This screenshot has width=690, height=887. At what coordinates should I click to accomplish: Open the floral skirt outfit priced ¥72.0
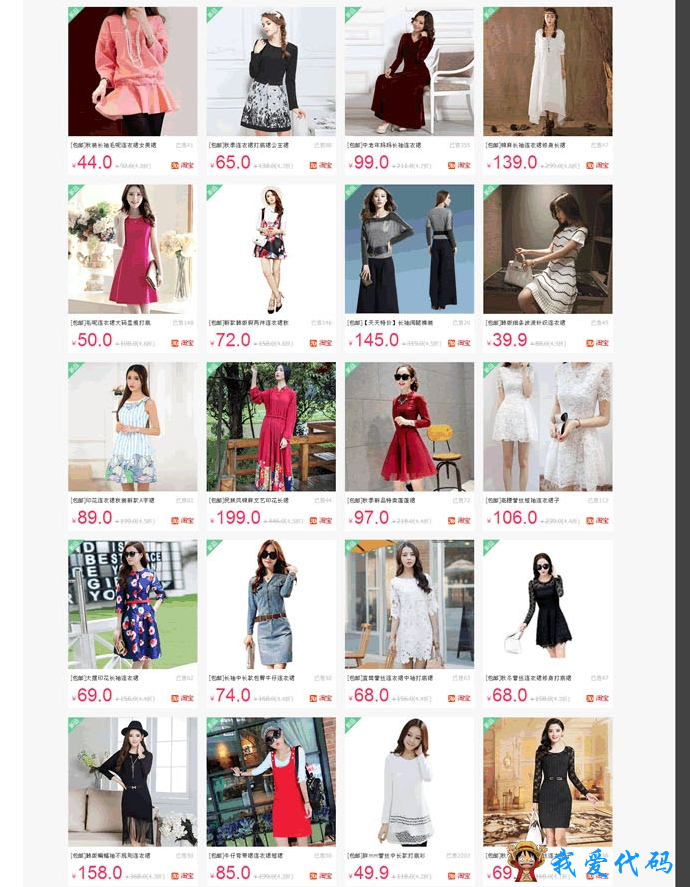[x=271, y=249]
